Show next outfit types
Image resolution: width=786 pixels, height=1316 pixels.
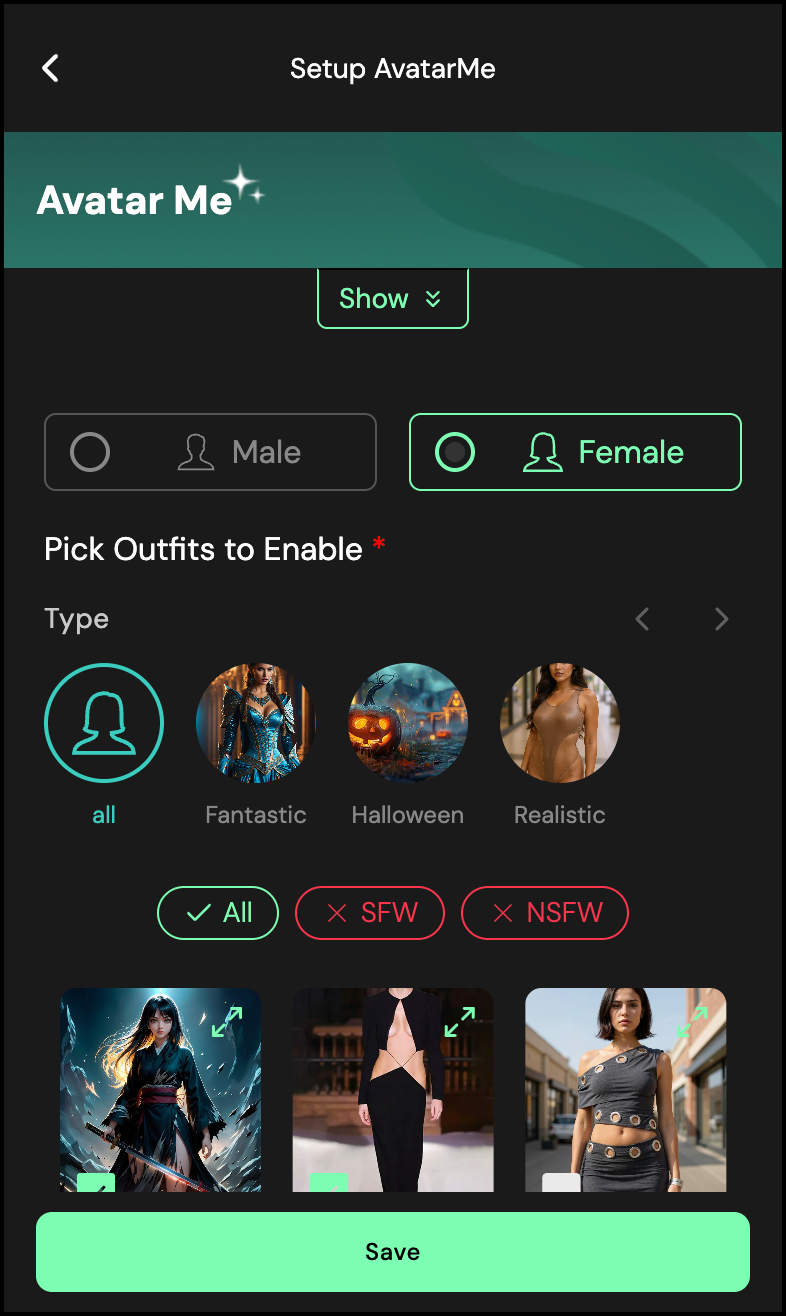pyautogui.click(x=721, y=620)
